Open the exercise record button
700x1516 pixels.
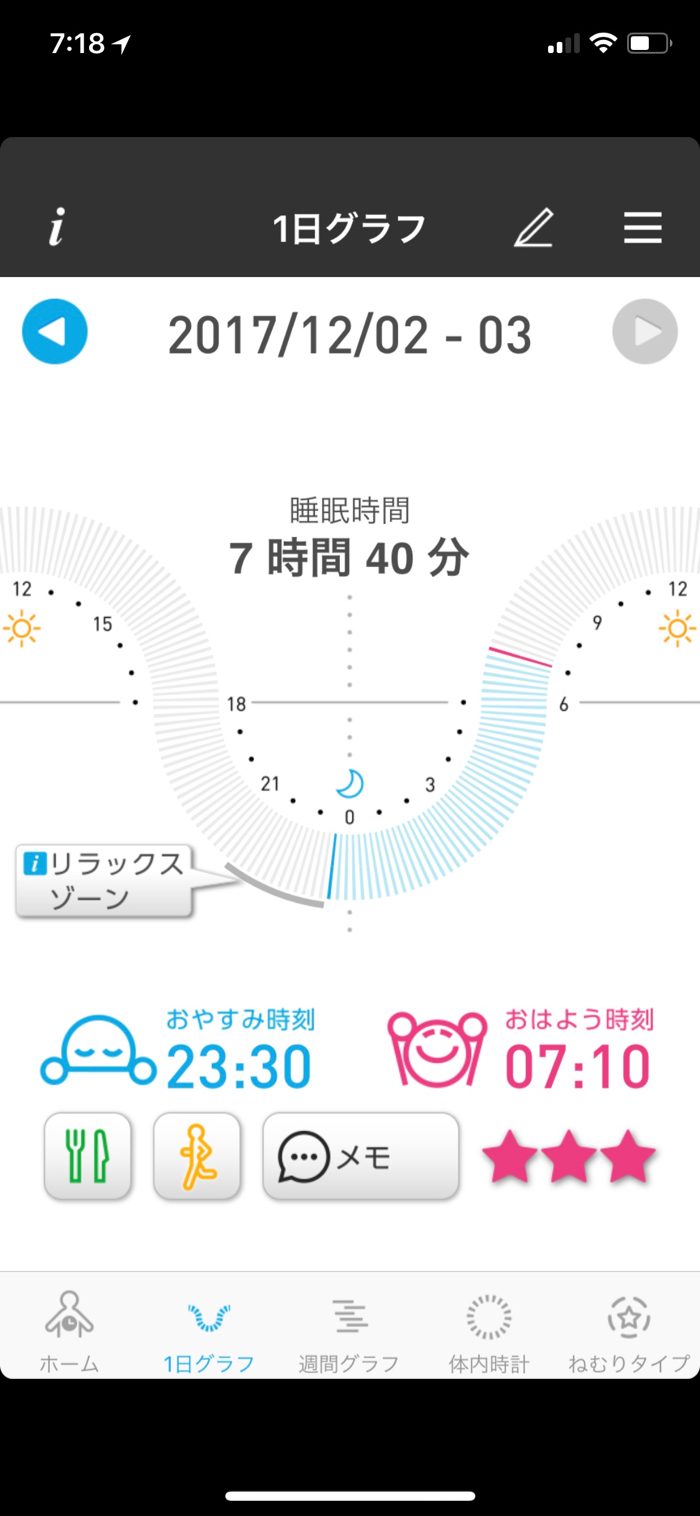point(197,1155)
